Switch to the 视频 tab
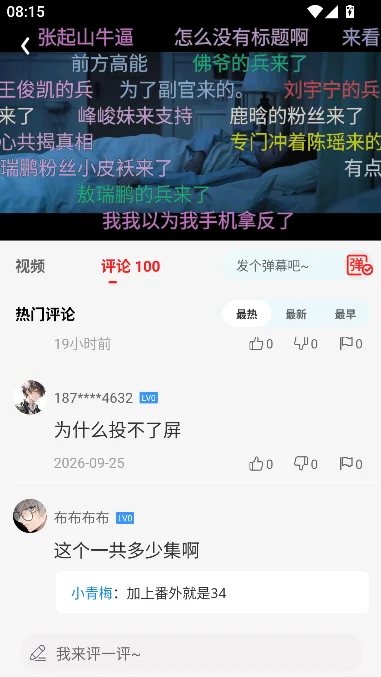Screen dimensions: 381x677 (30, 266)
